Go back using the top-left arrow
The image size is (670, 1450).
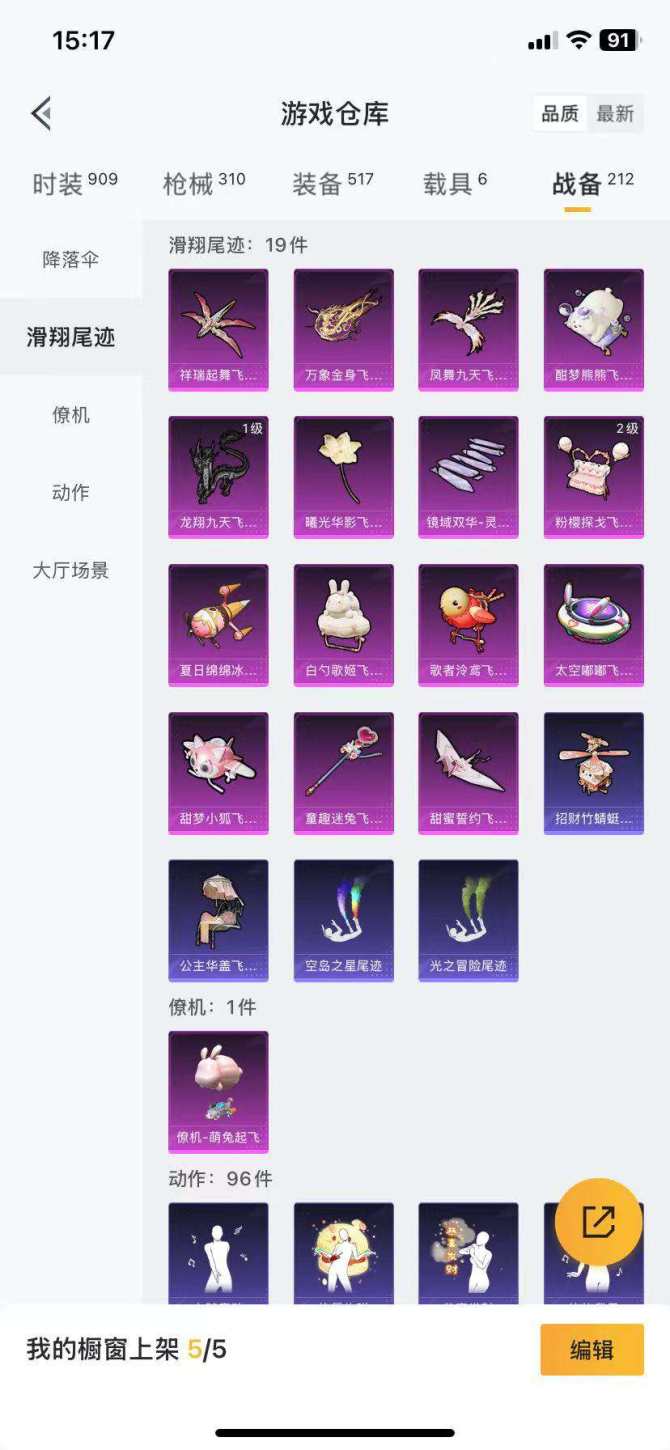(x=41, y=114)
